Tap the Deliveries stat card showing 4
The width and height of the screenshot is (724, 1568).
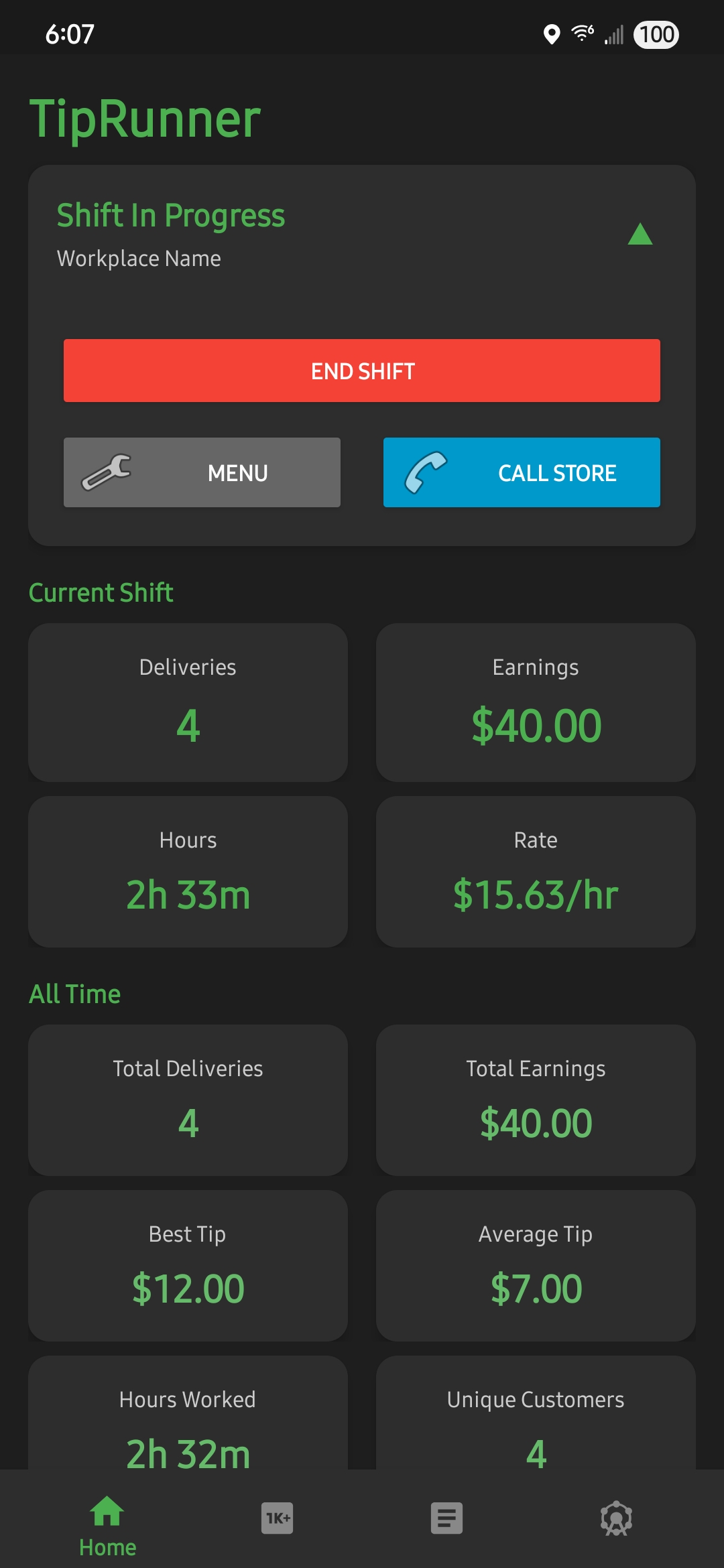pos(188,702)
